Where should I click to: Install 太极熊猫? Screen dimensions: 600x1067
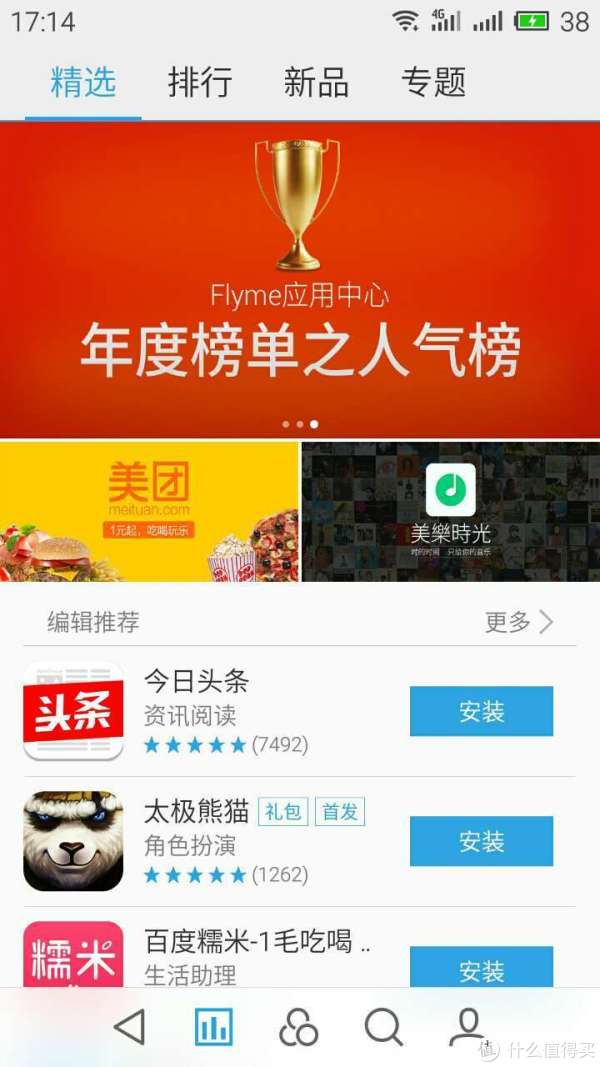click(481, 841)
